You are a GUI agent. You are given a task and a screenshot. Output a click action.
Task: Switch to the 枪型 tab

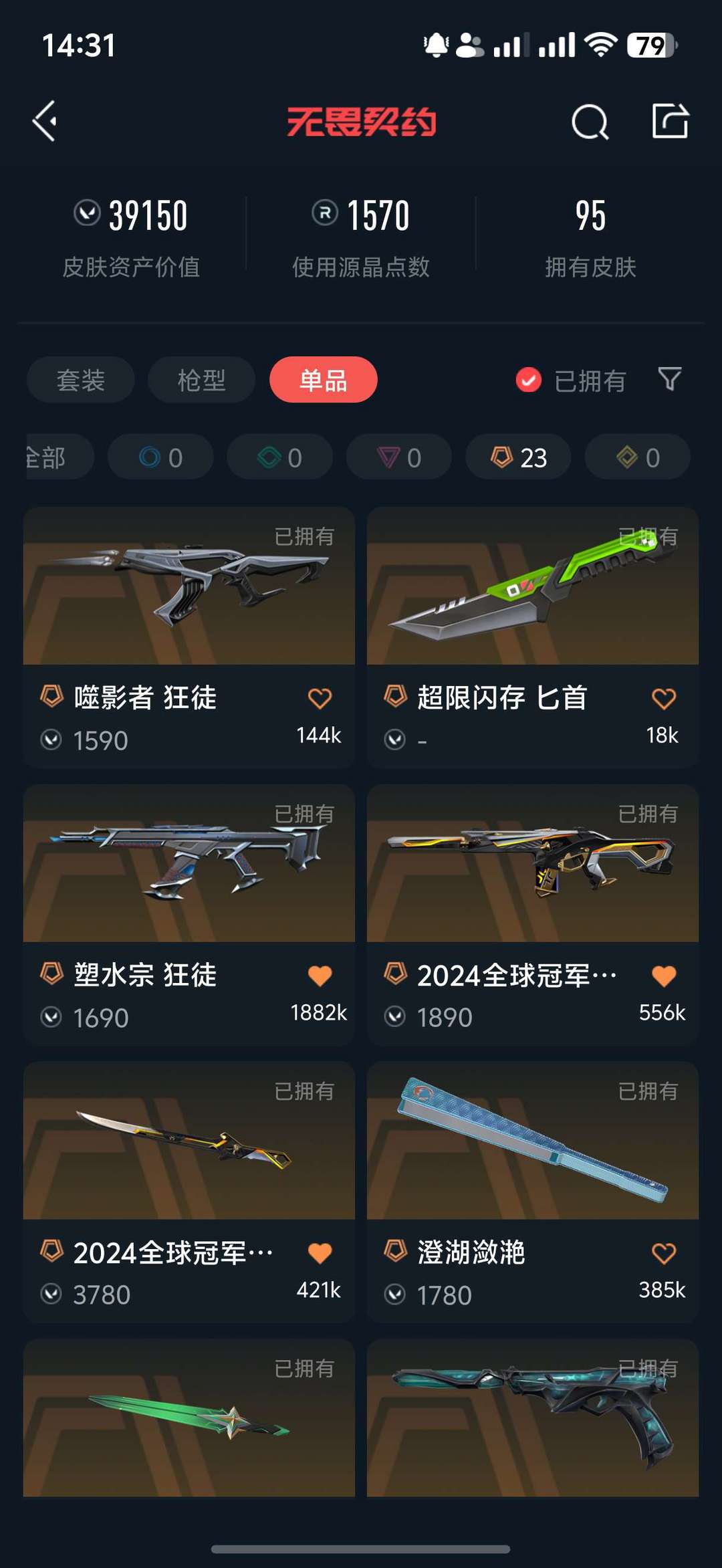[201, 380]
